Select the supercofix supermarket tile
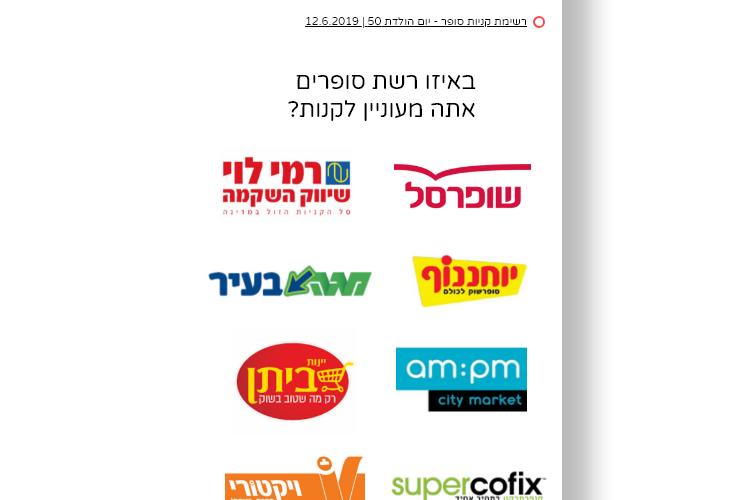This screenshot has height=500, width=750. click(x=468, y=486)
